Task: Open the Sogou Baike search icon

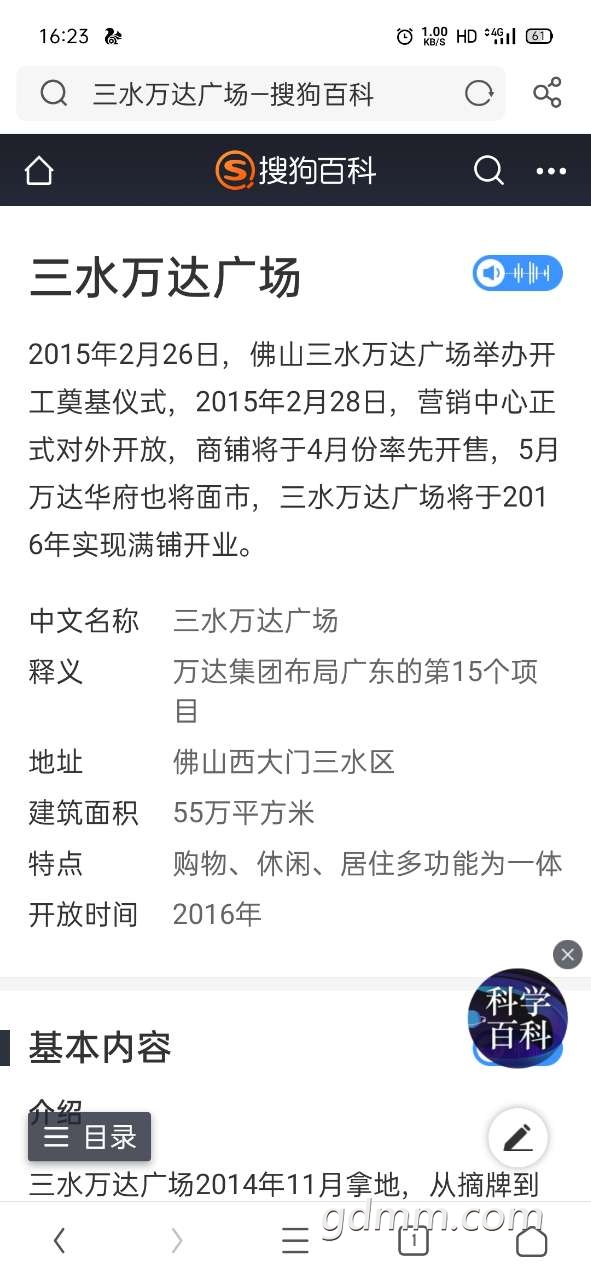Action: tap(488, 171)
